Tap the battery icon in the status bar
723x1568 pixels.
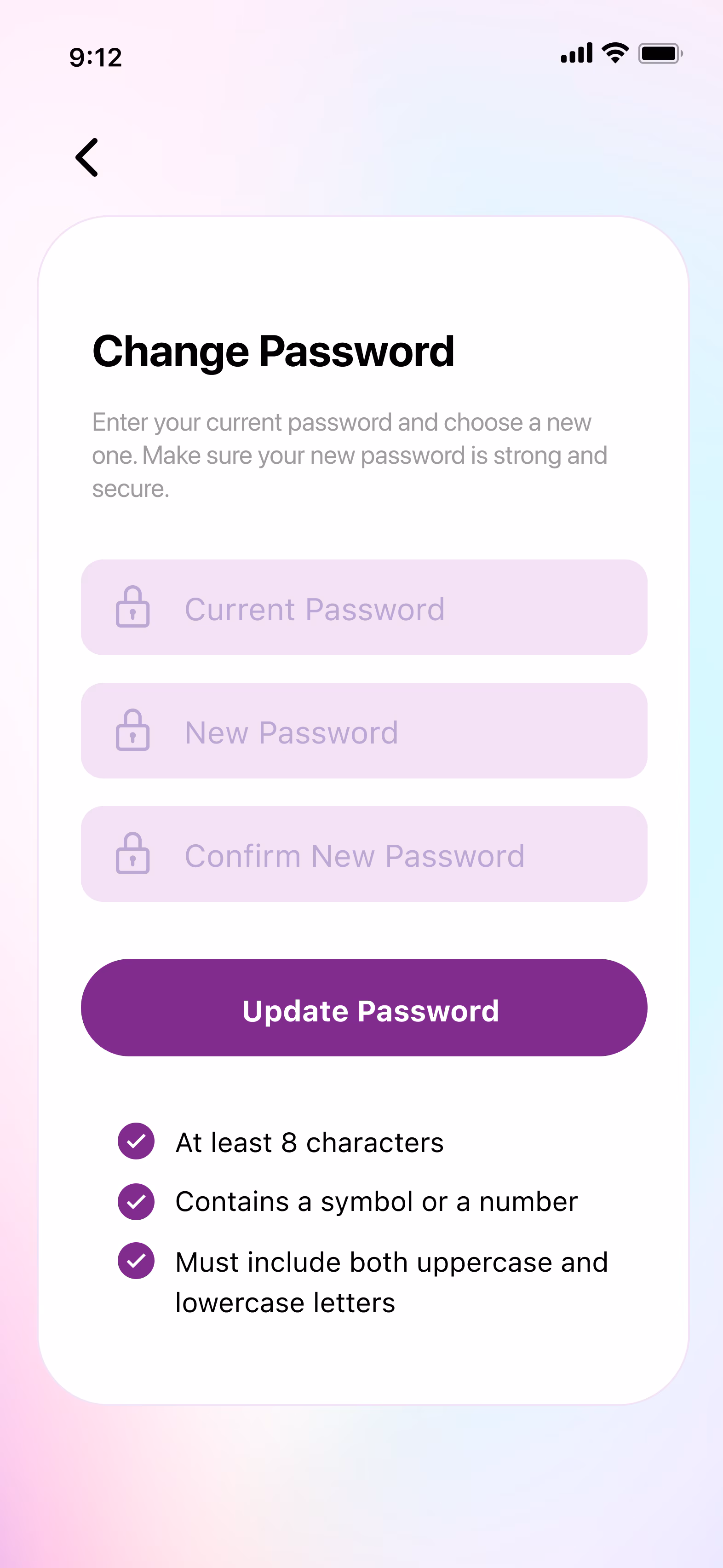click(660, 53)
